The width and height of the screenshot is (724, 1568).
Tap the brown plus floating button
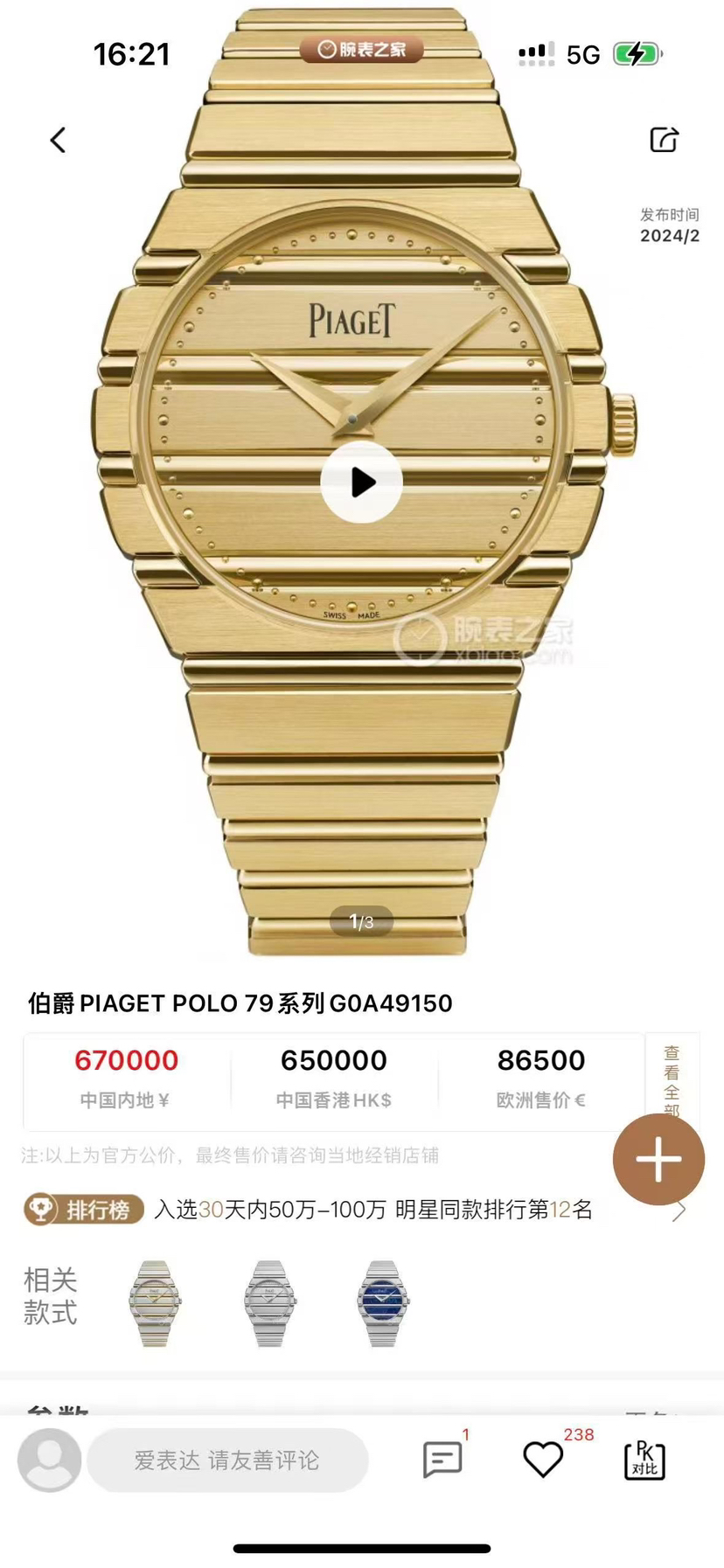coord(658,1159)
